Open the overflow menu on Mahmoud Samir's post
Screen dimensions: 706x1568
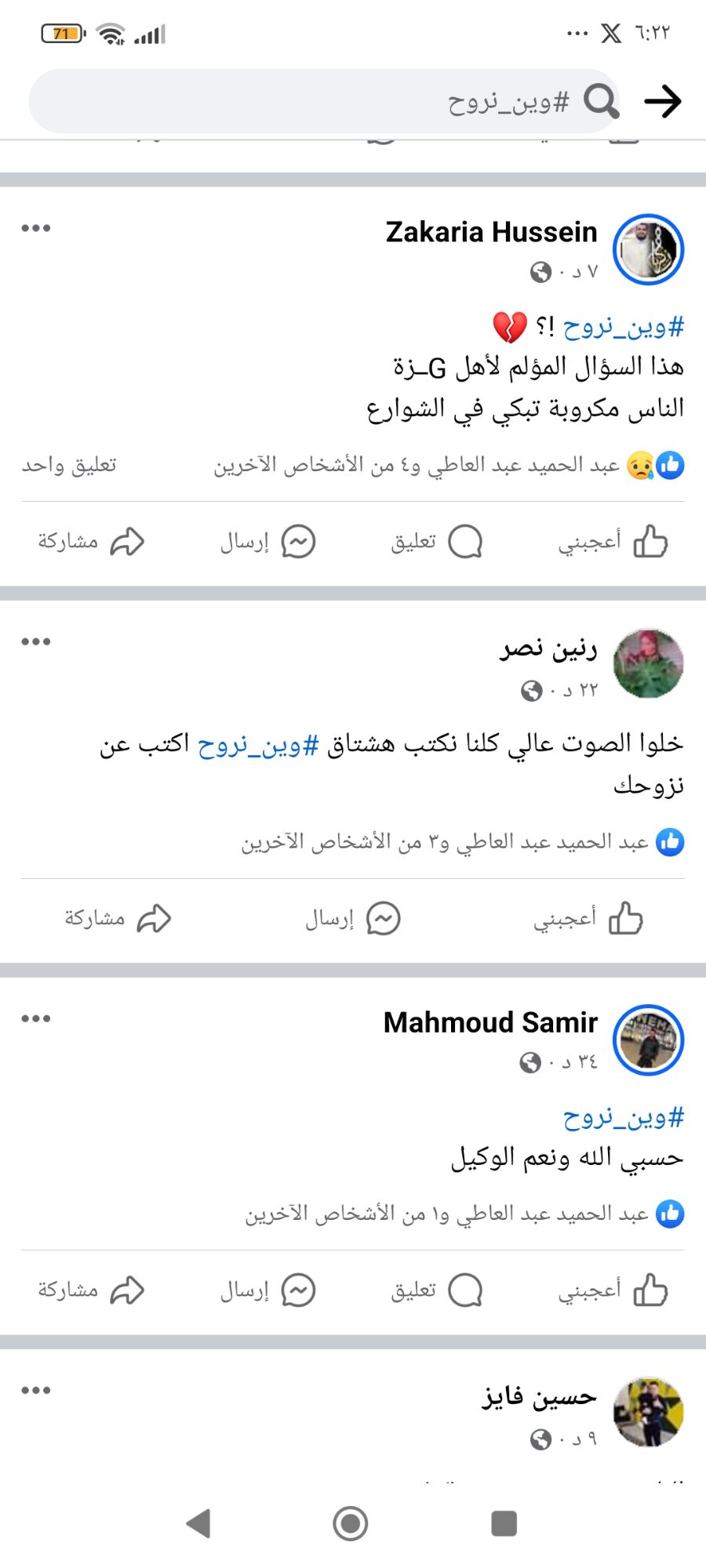pyautogui.click(x=36, y=1018)
